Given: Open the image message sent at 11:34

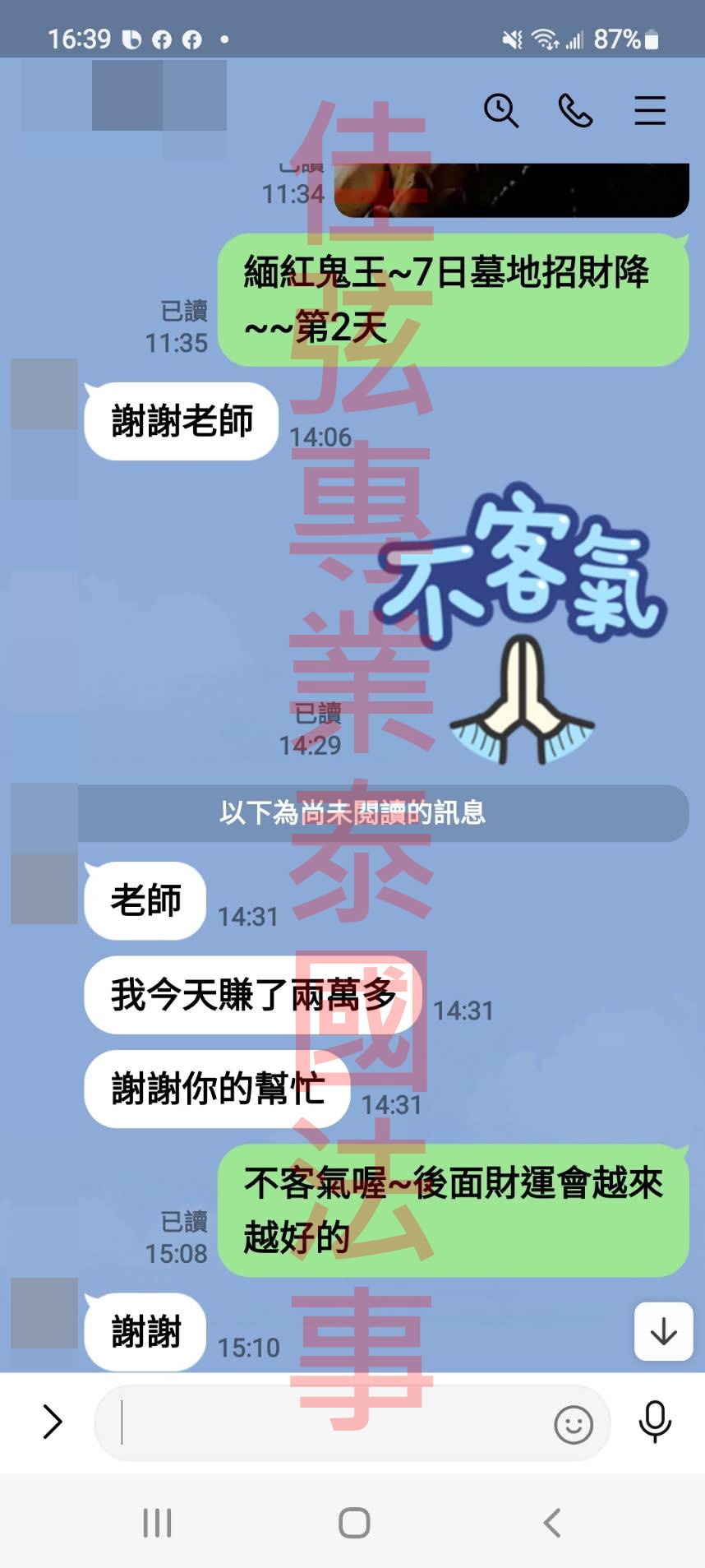Looking at the screenshot, I should tap(511, 190).
